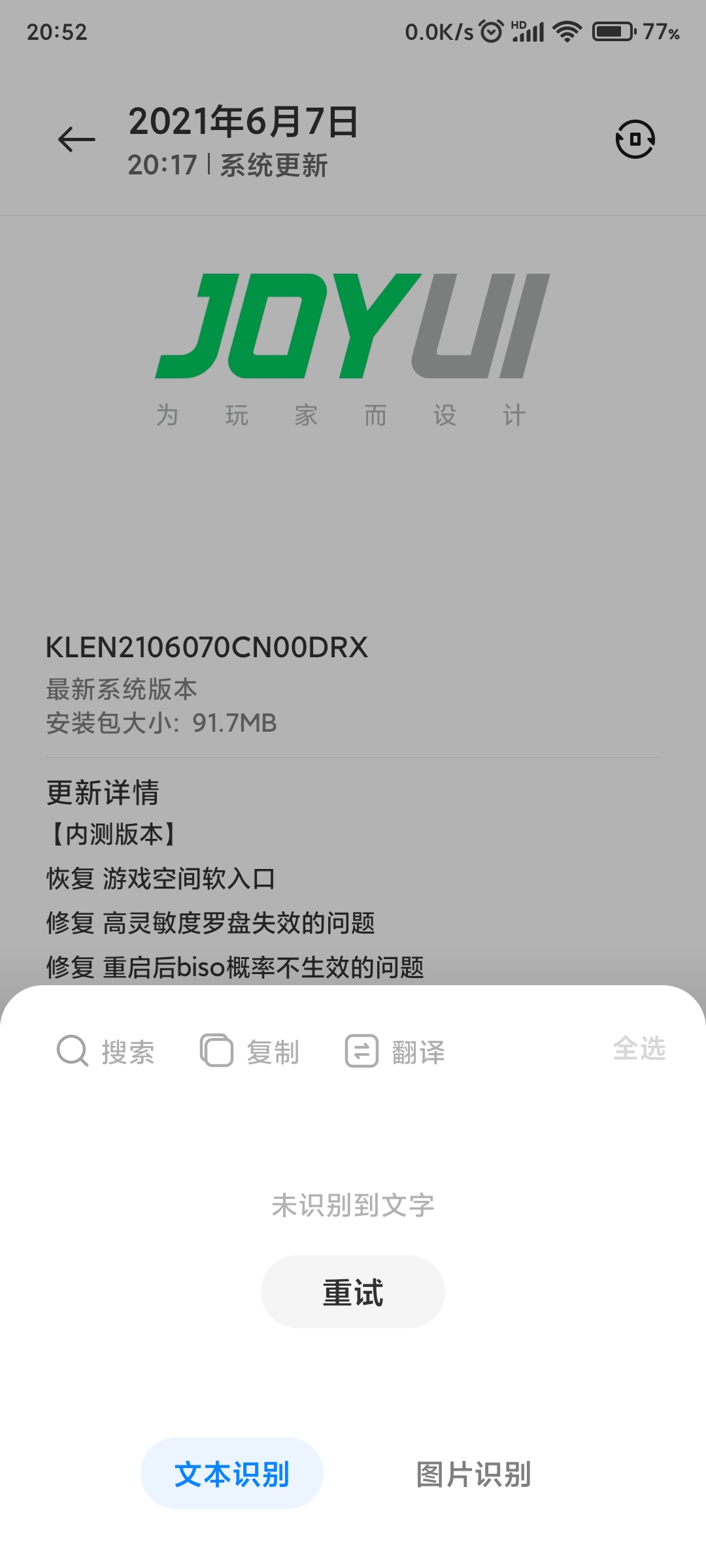Tap 翻译 to translate text

coord(395,1051)
